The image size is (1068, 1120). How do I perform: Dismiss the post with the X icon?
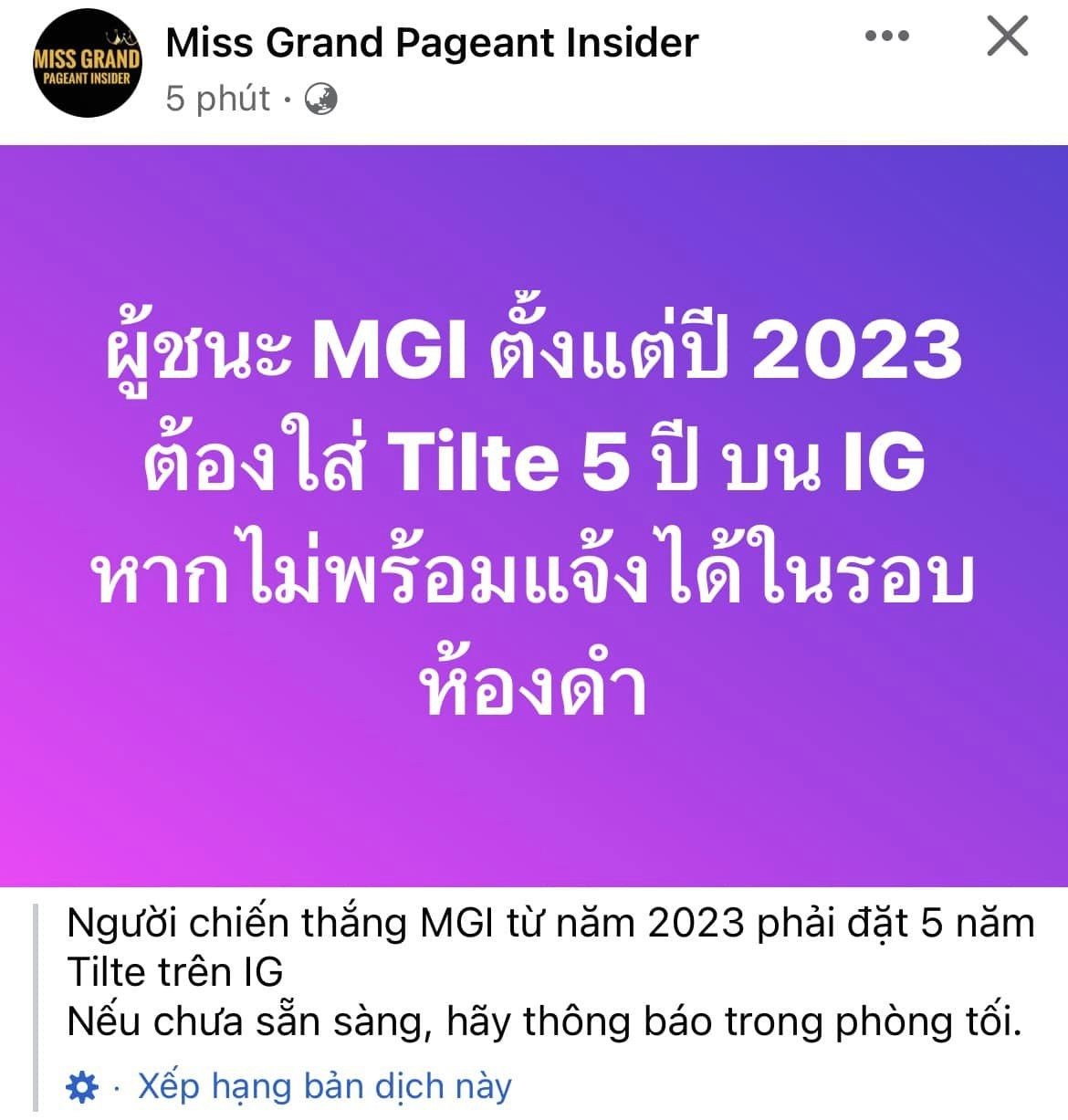(x=1008, y=37)
